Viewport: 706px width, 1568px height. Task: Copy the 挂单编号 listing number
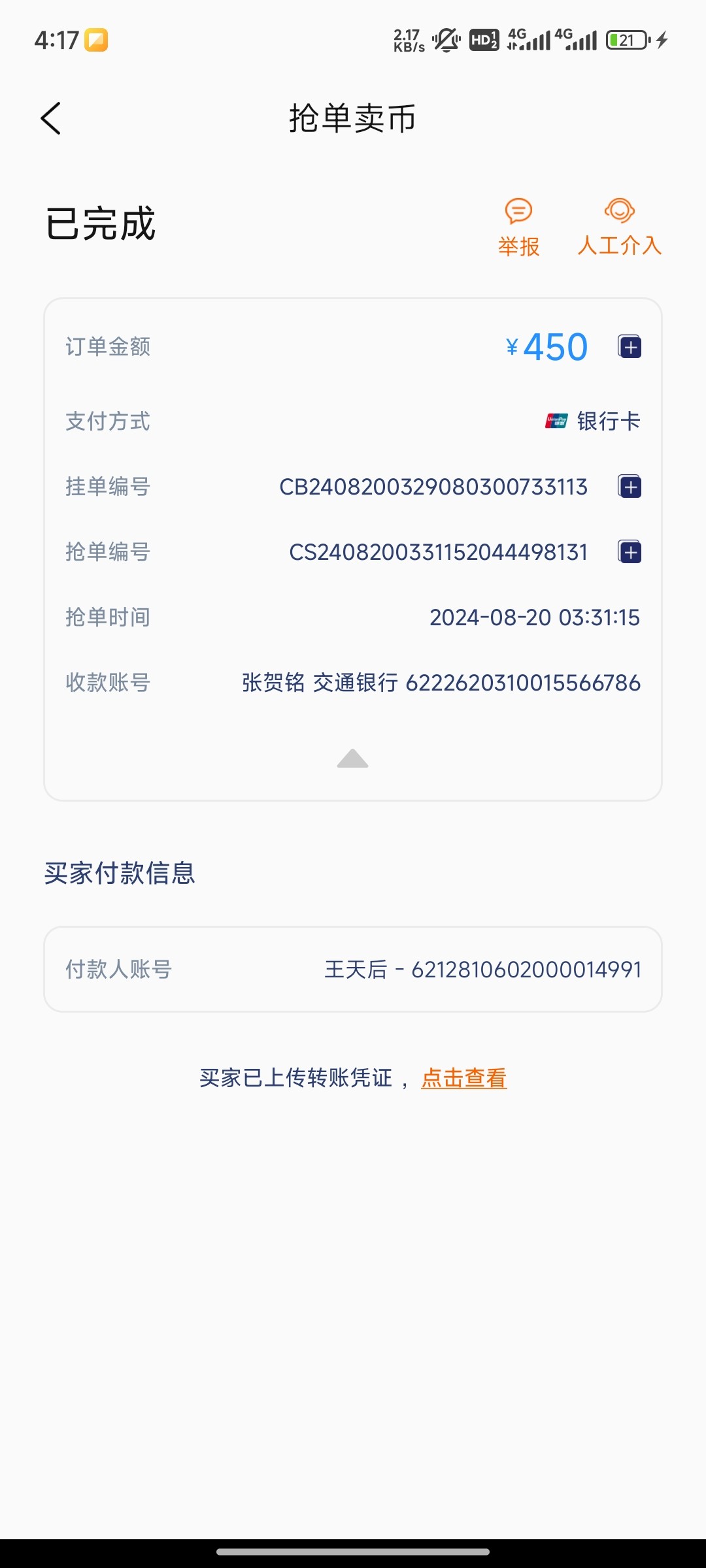(630, 487)
